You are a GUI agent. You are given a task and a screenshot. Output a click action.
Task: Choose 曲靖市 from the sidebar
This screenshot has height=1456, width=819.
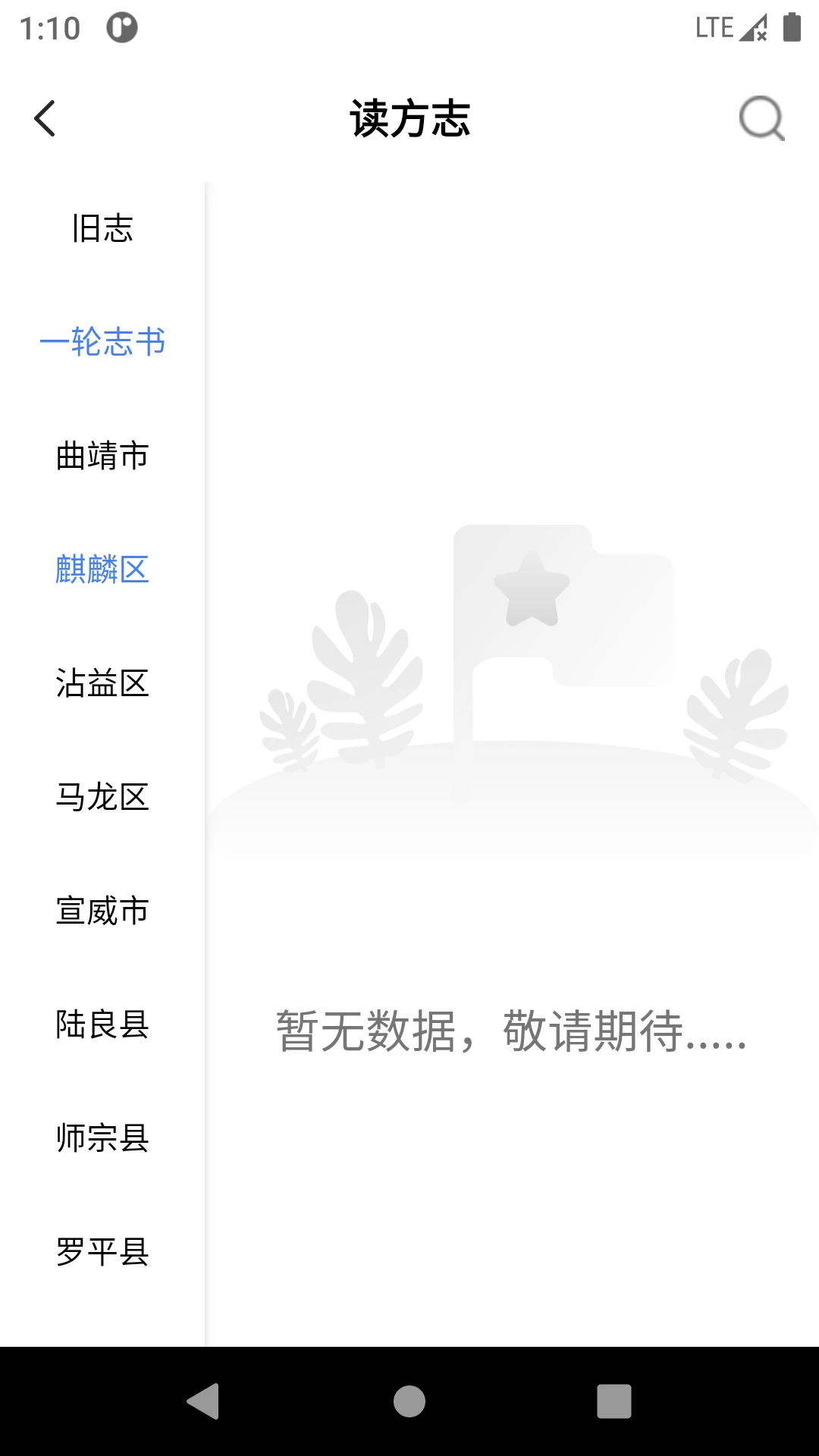click(x=102, y=457)
